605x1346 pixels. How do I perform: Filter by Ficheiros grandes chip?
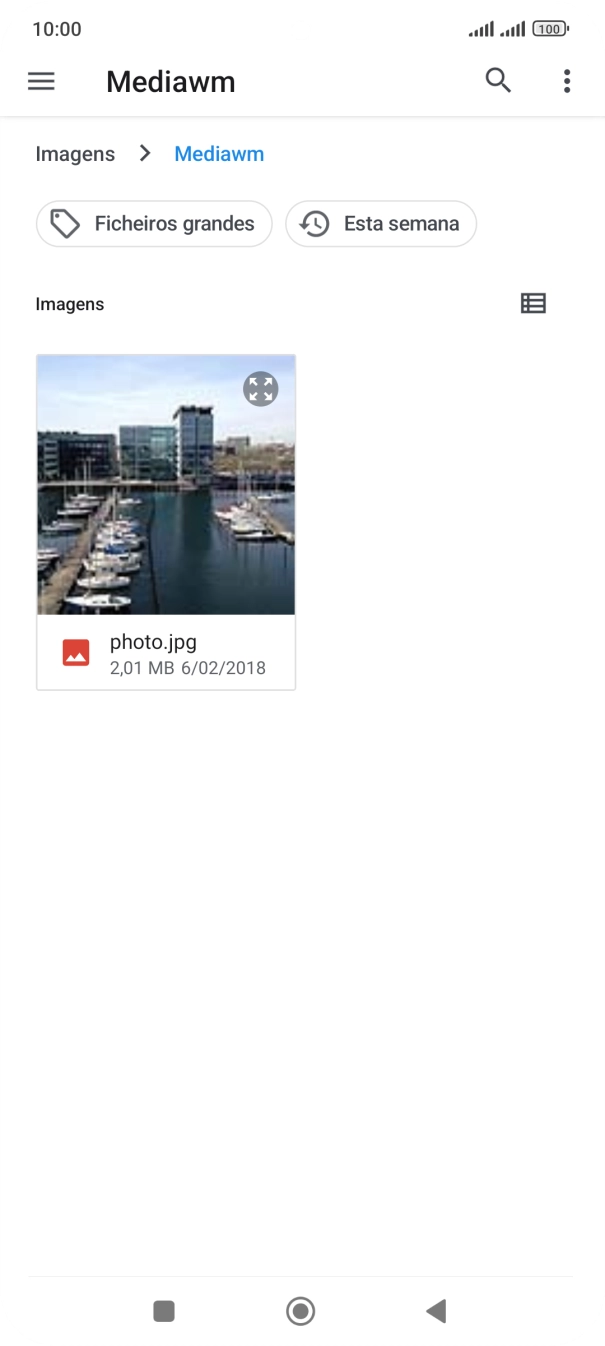[154, 224]
